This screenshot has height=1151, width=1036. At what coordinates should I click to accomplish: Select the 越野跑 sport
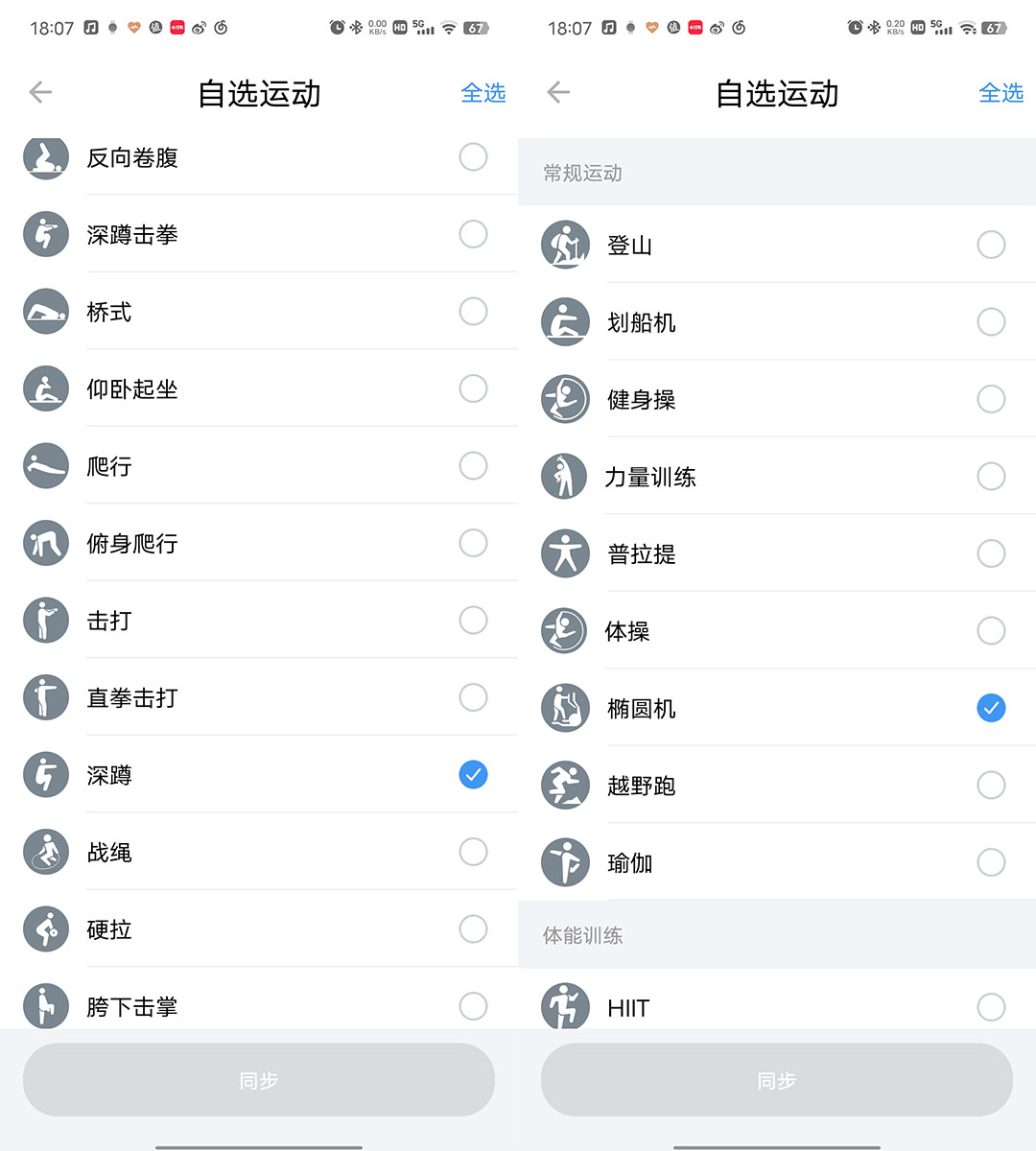click(991, 786)
